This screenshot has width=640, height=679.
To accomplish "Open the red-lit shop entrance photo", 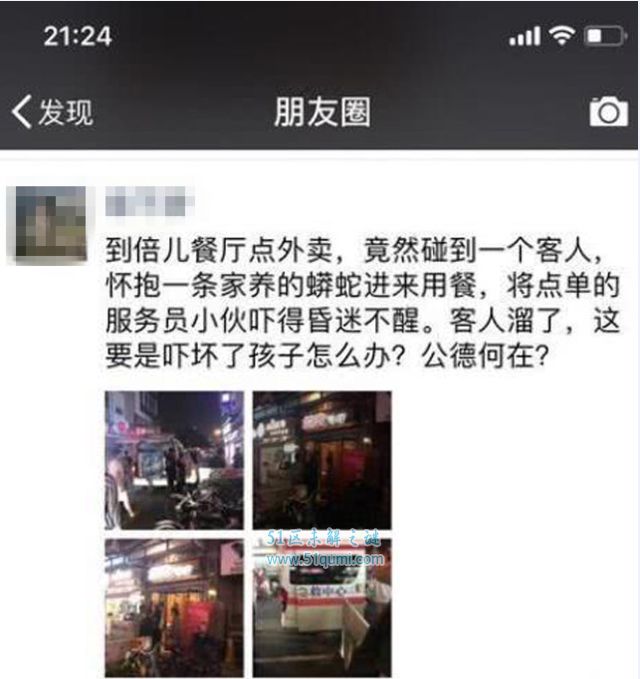I will [174, 606].
